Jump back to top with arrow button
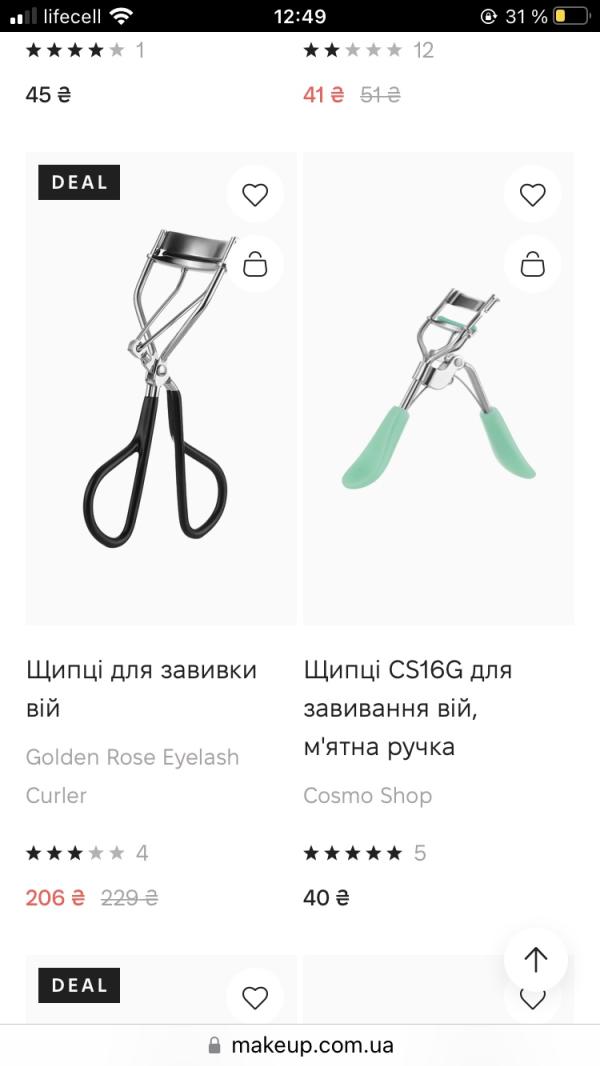Screen dimensions: 600x1066 [535, 960]
